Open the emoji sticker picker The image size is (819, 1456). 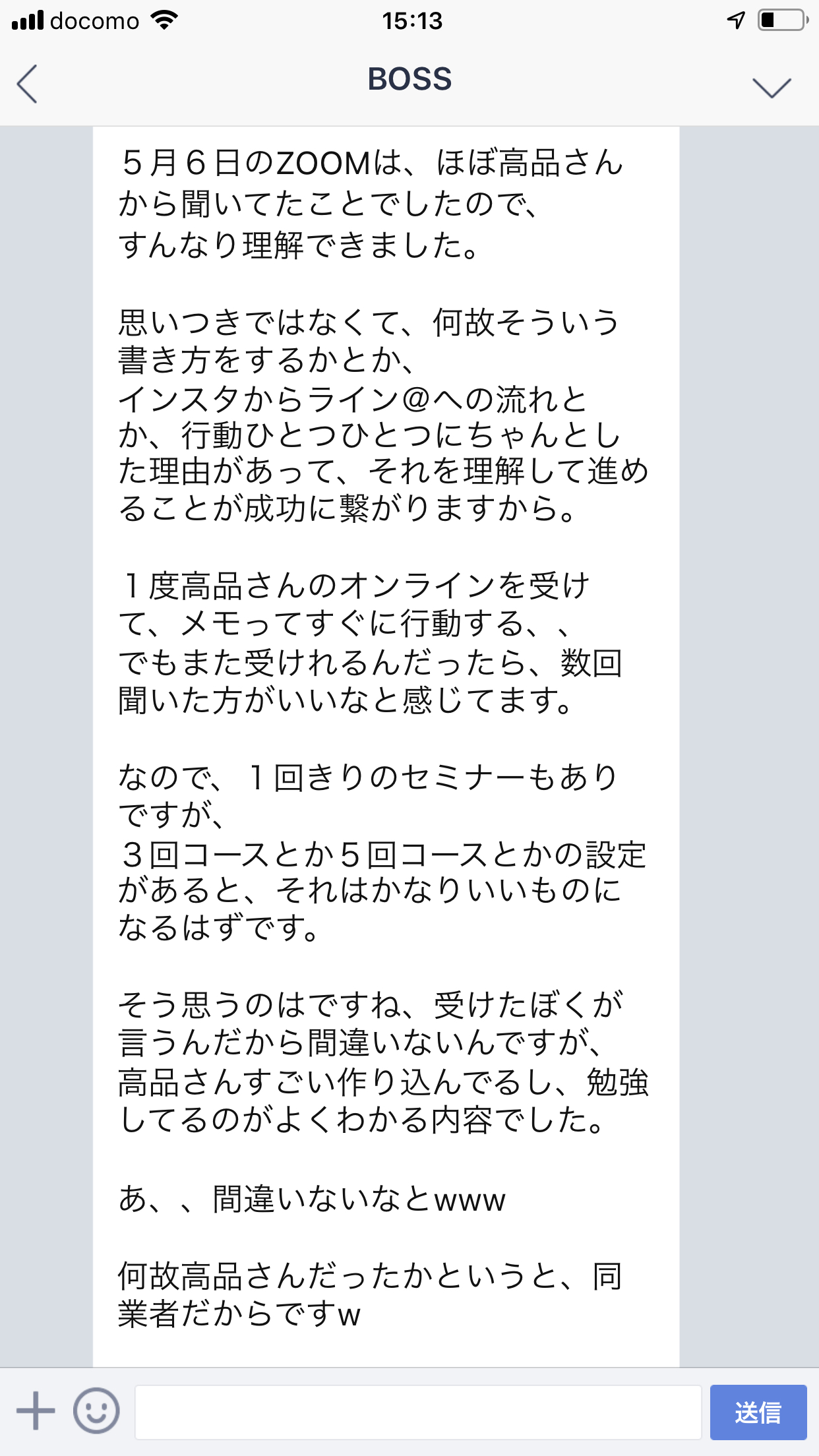(96, 1411)
